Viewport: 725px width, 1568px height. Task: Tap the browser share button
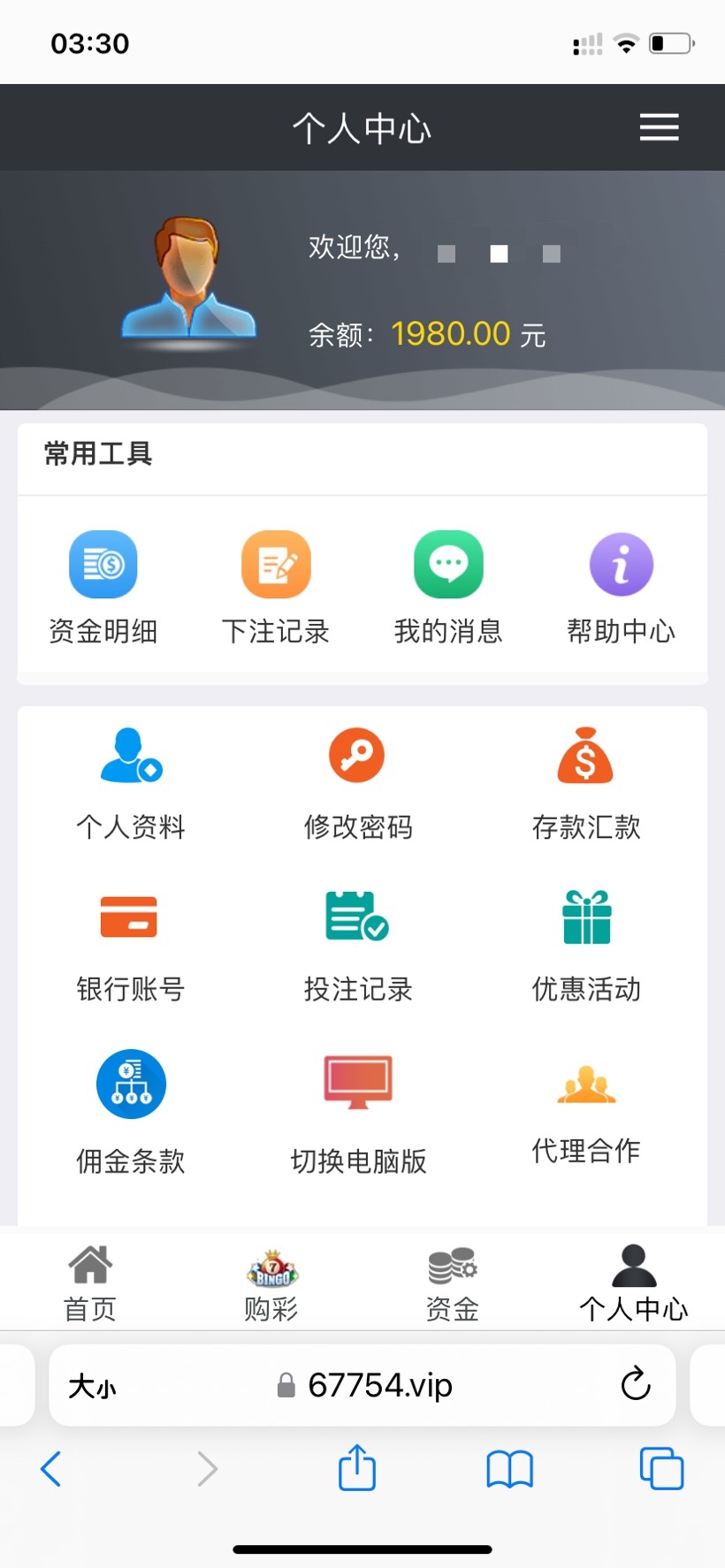(x=357, y=1468)
